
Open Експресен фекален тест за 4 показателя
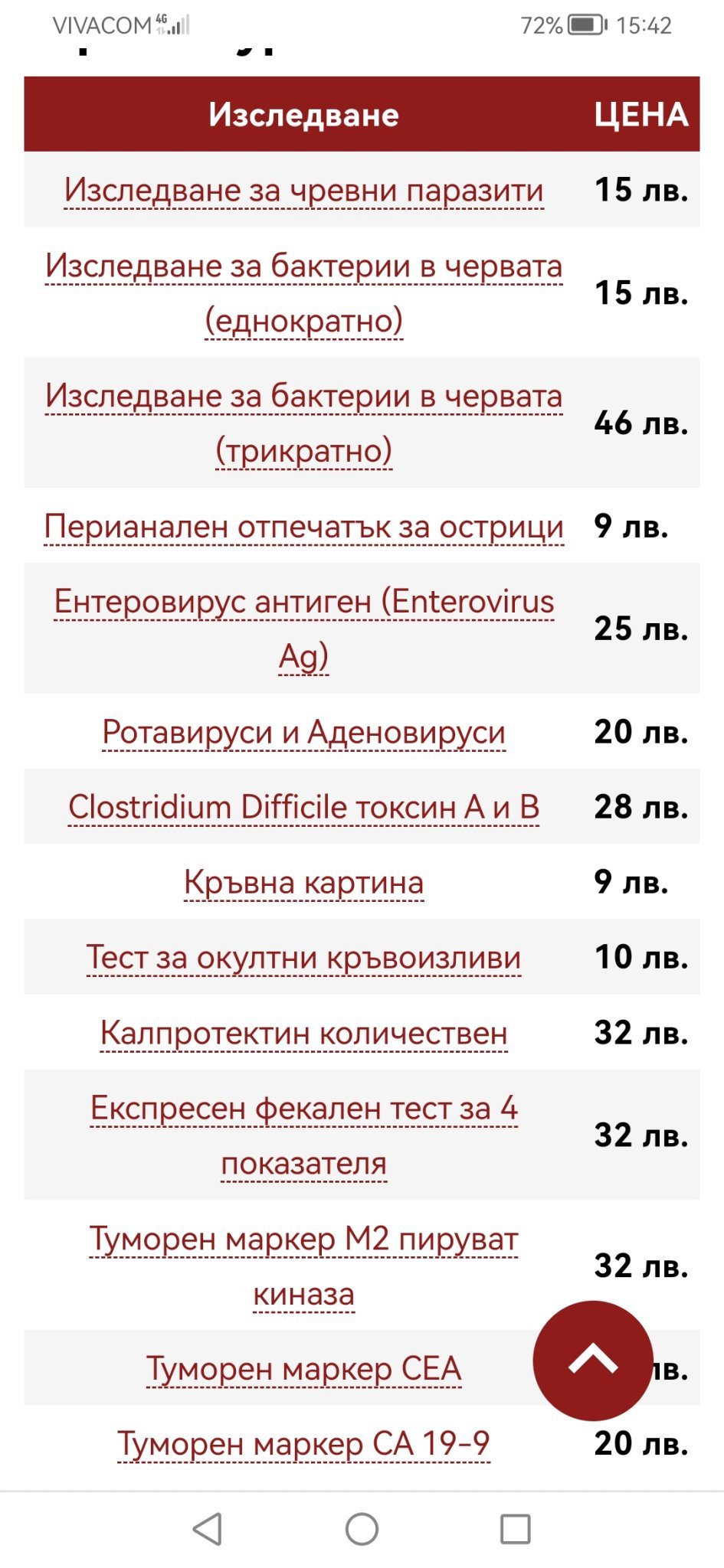303,1109
